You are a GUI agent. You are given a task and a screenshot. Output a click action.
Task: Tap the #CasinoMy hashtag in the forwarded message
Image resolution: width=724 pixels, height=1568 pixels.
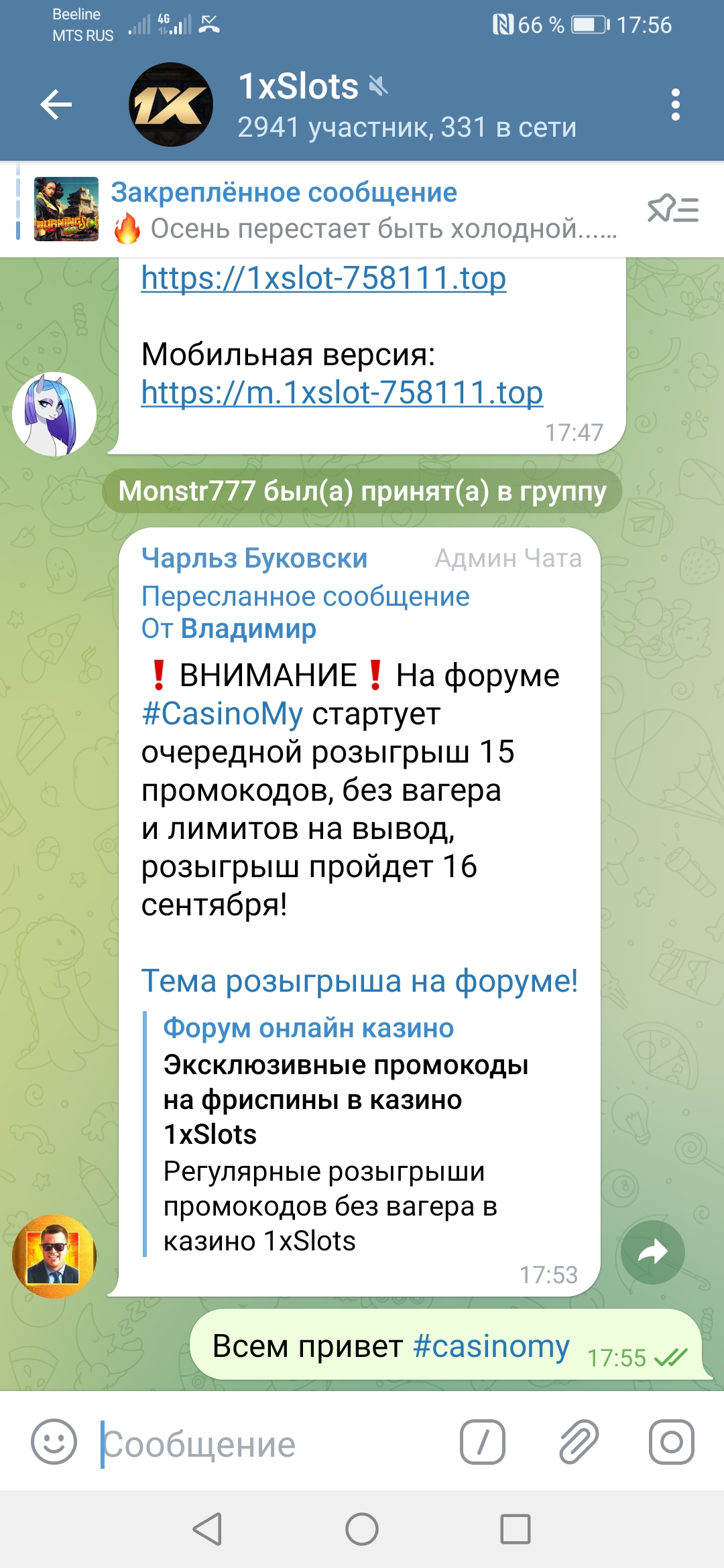point(222,714)
